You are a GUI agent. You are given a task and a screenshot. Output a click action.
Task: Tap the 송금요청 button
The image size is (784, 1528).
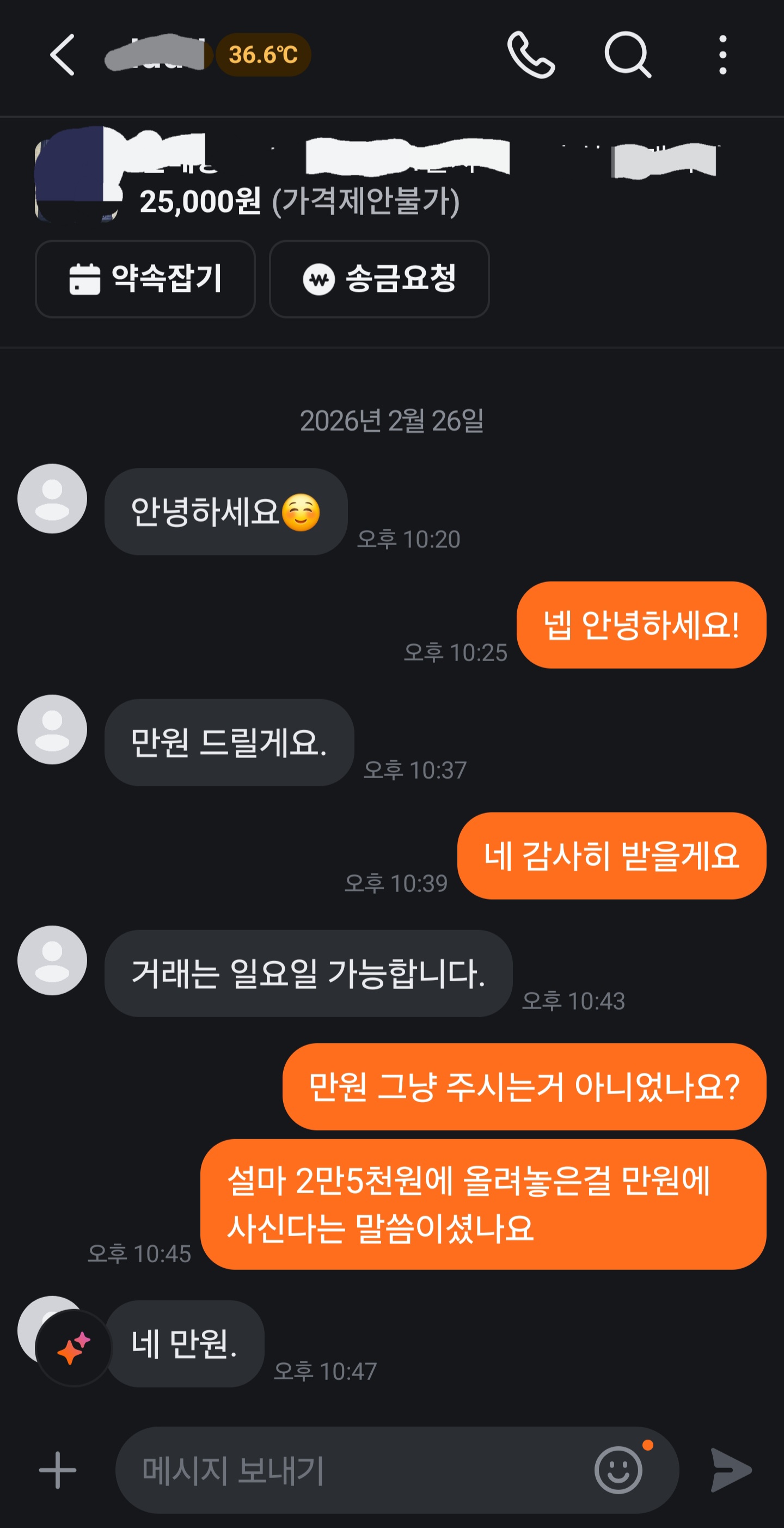pos(379,279)
